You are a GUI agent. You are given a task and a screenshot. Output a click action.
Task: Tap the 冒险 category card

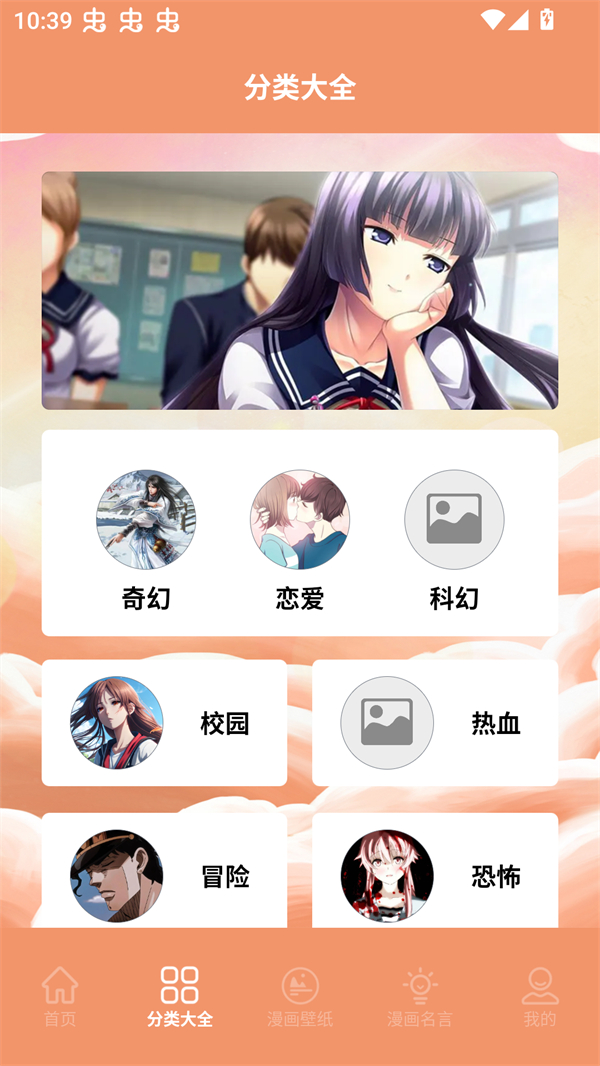[x=164, y=872]
